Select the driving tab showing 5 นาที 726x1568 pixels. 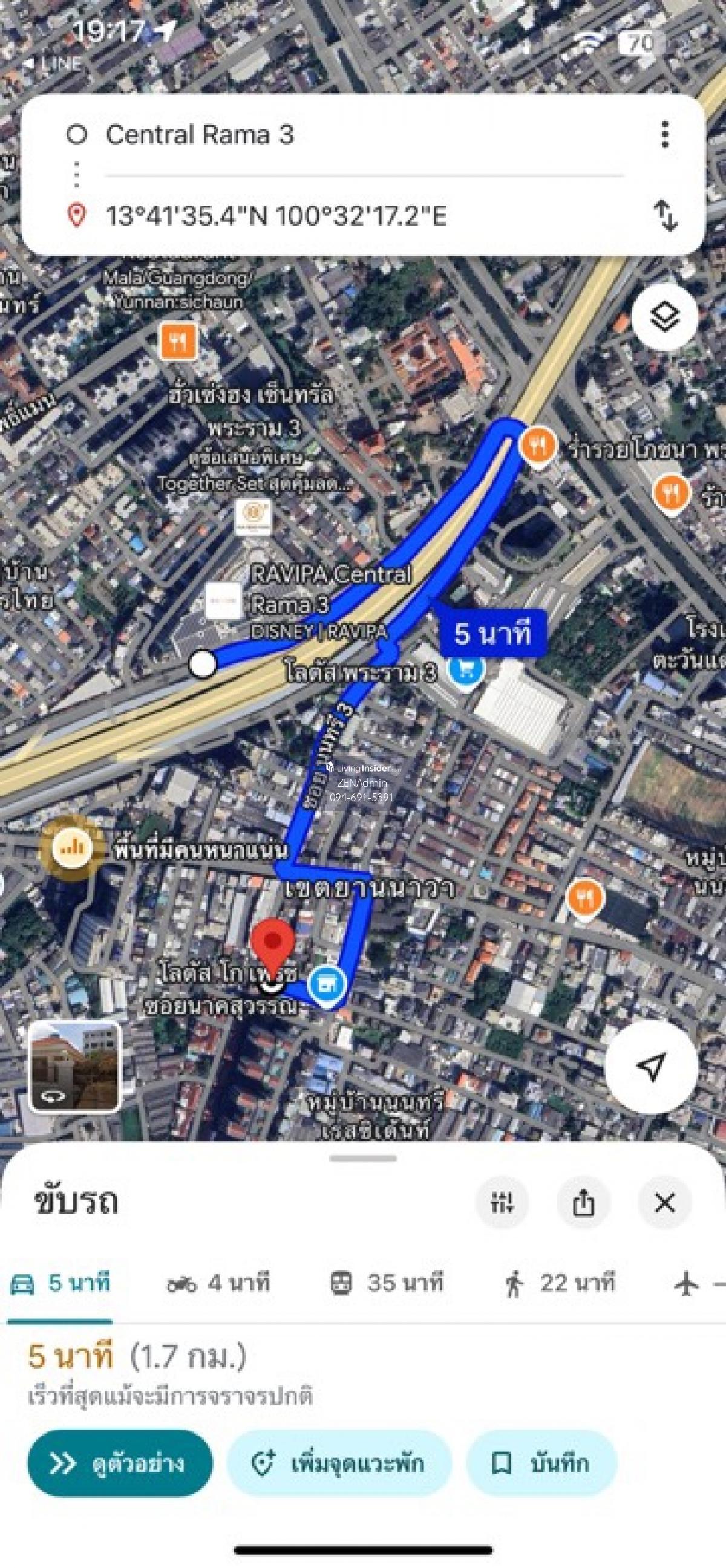[x=60, y=1283]
